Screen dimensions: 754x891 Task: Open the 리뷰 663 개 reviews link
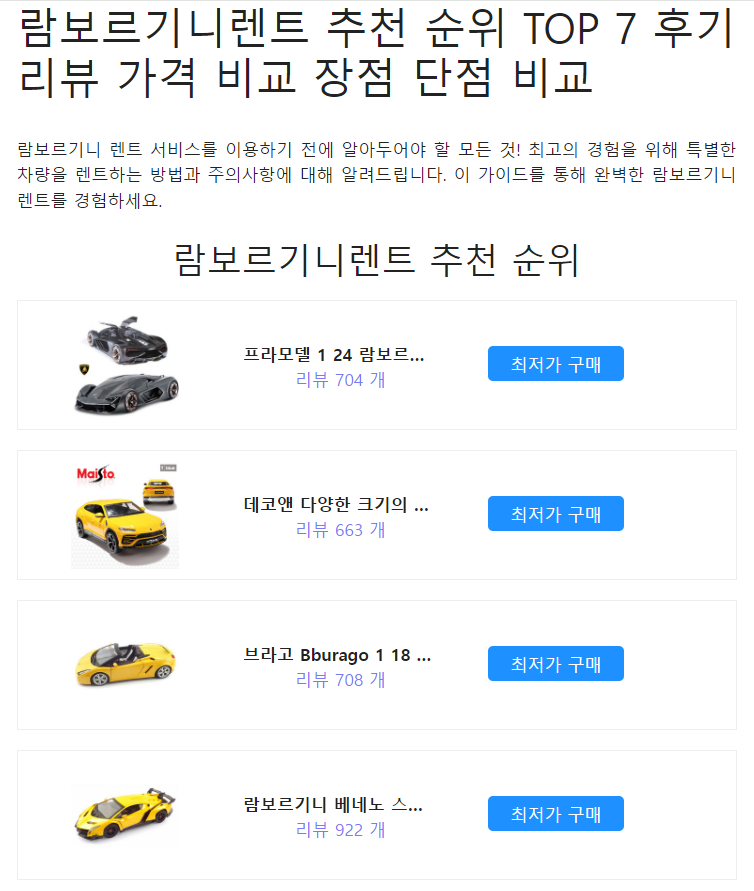click(x=340, y=530)
